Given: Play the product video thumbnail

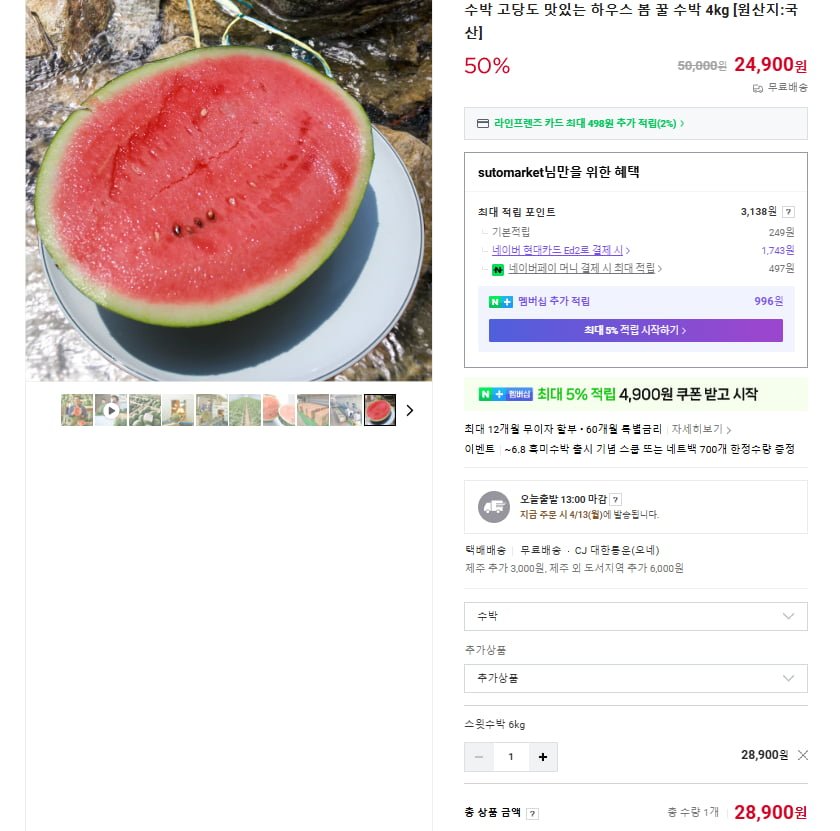Looking at the screenshot, I should [111, 410].
